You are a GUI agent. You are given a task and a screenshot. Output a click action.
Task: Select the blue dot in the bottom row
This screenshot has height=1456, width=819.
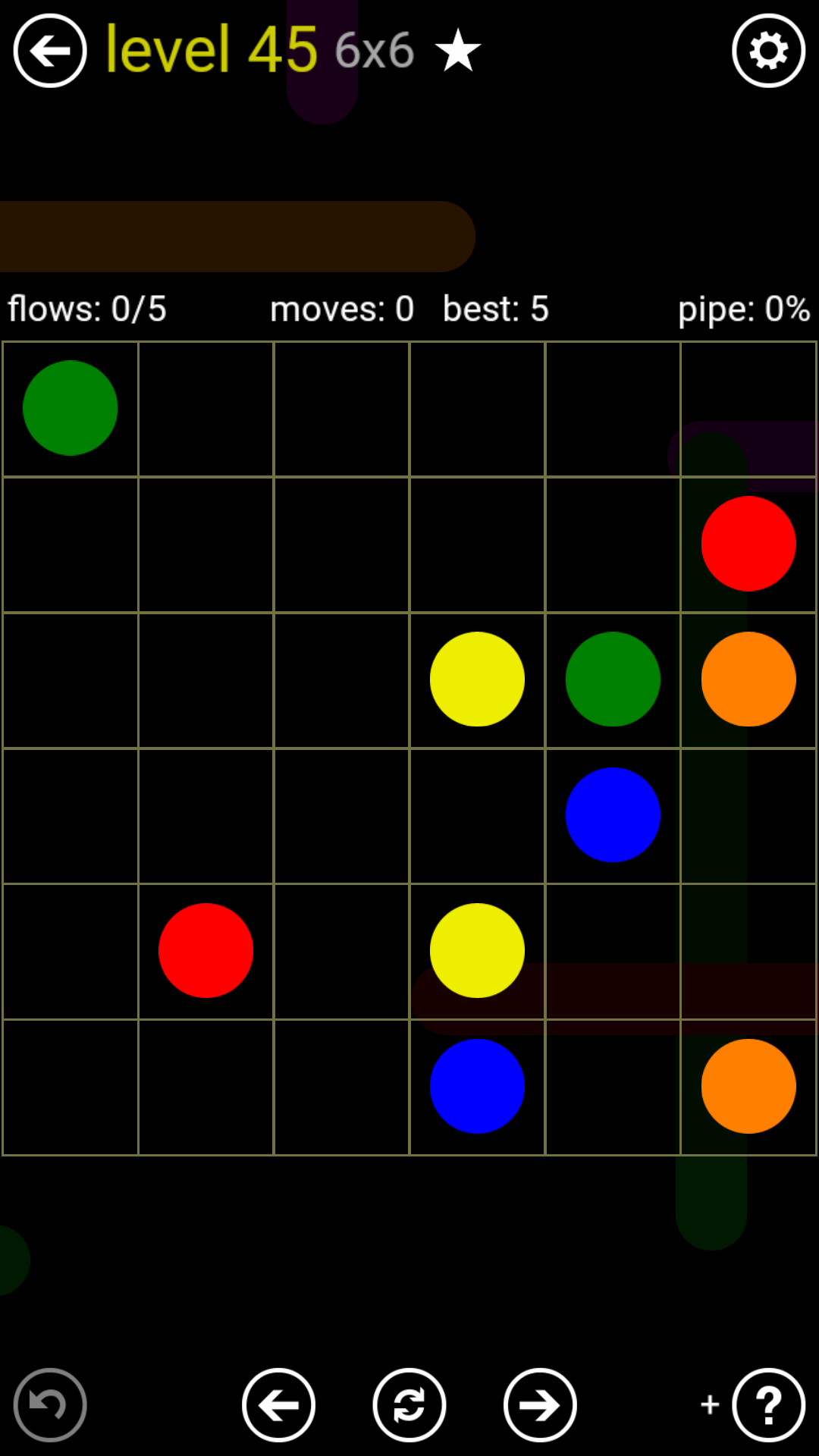[x=477, y=1086]
